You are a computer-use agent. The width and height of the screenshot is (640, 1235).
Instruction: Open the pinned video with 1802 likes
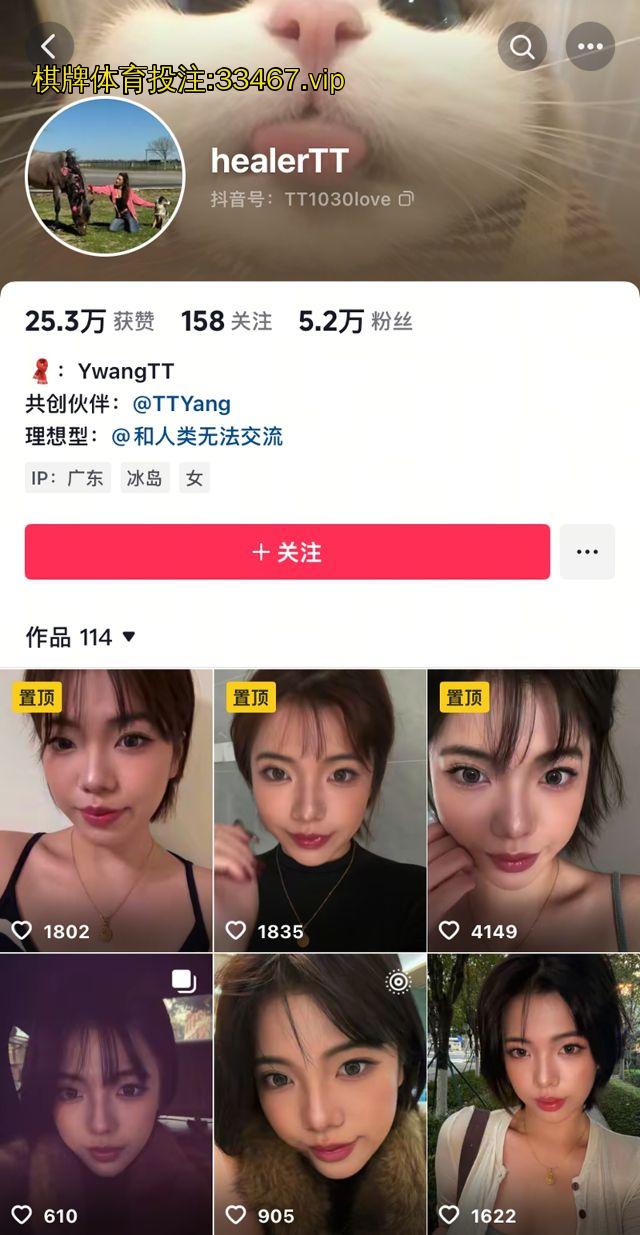(x=106, y=810)
